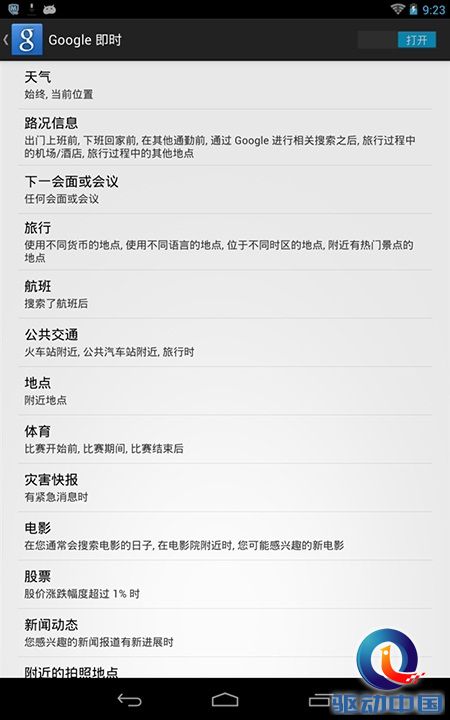This screenshot has width=450, height=720.
Task: Toggle the 打开 switch for Google Now
Action: tap(397, 40)
